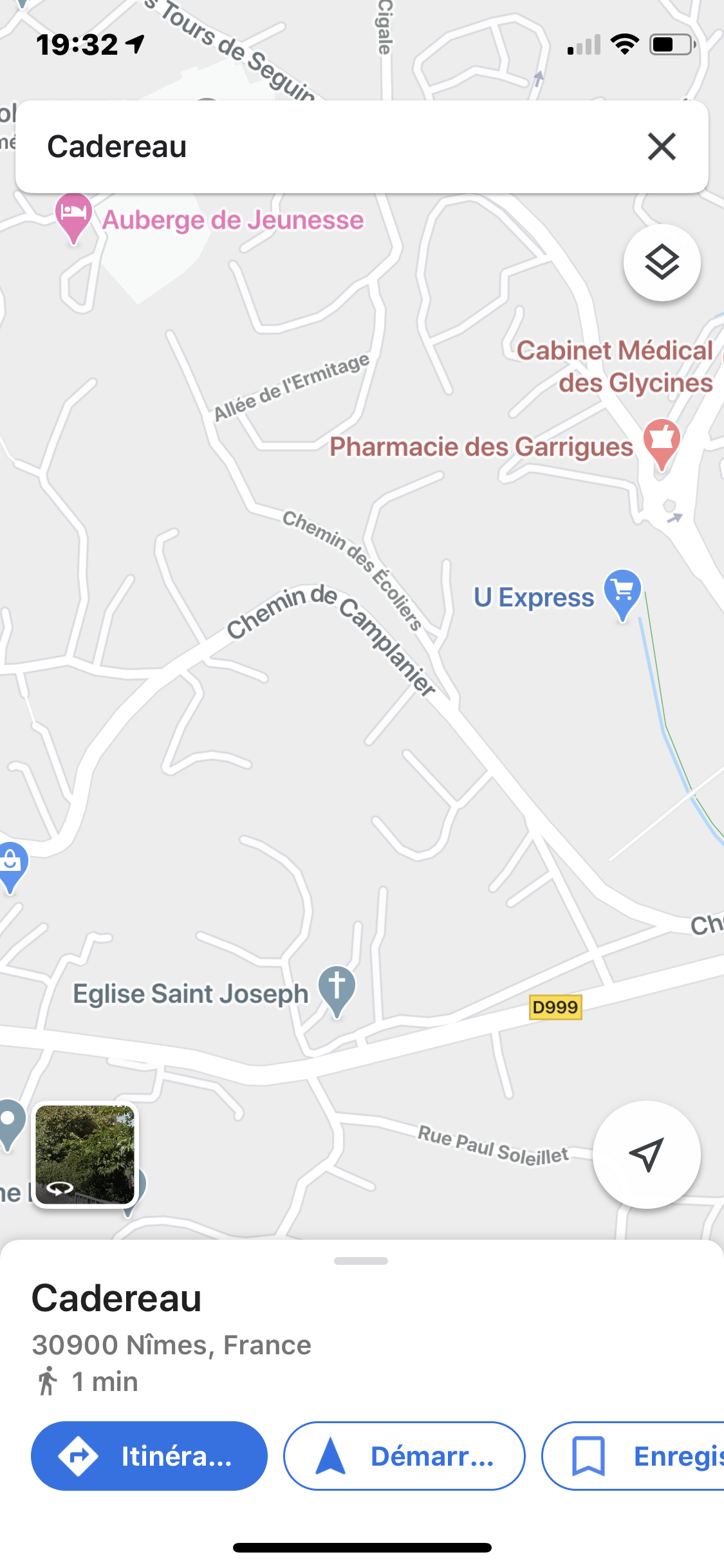Viewport: 724px width, 1568px height.
Task: Center map on my location
Action: tap(646, 1155)
